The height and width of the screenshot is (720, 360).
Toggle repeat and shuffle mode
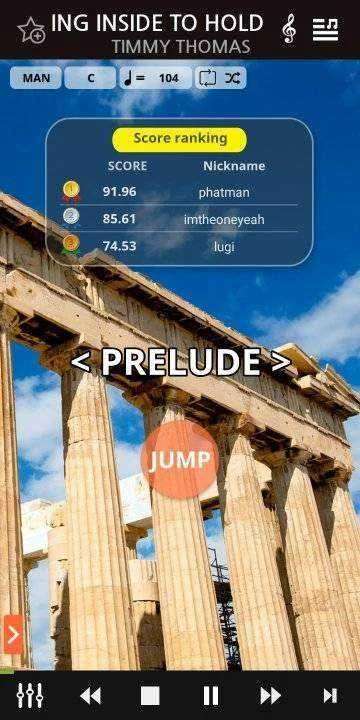point(220,78)
